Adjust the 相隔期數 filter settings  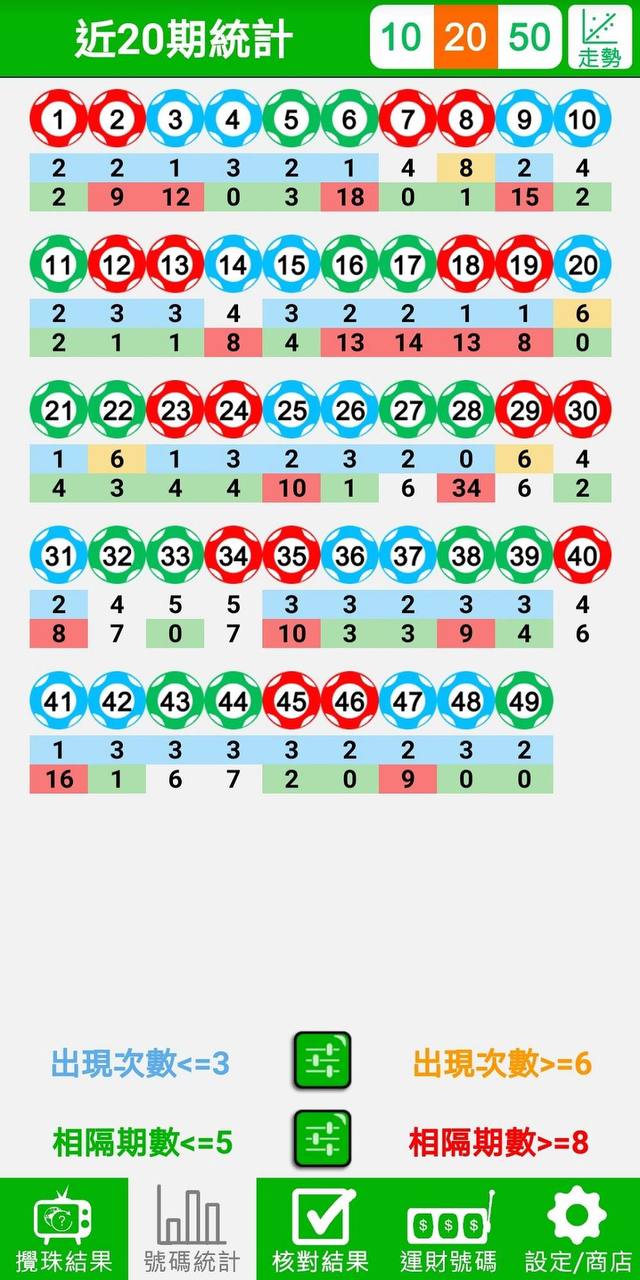point(321,1139)
